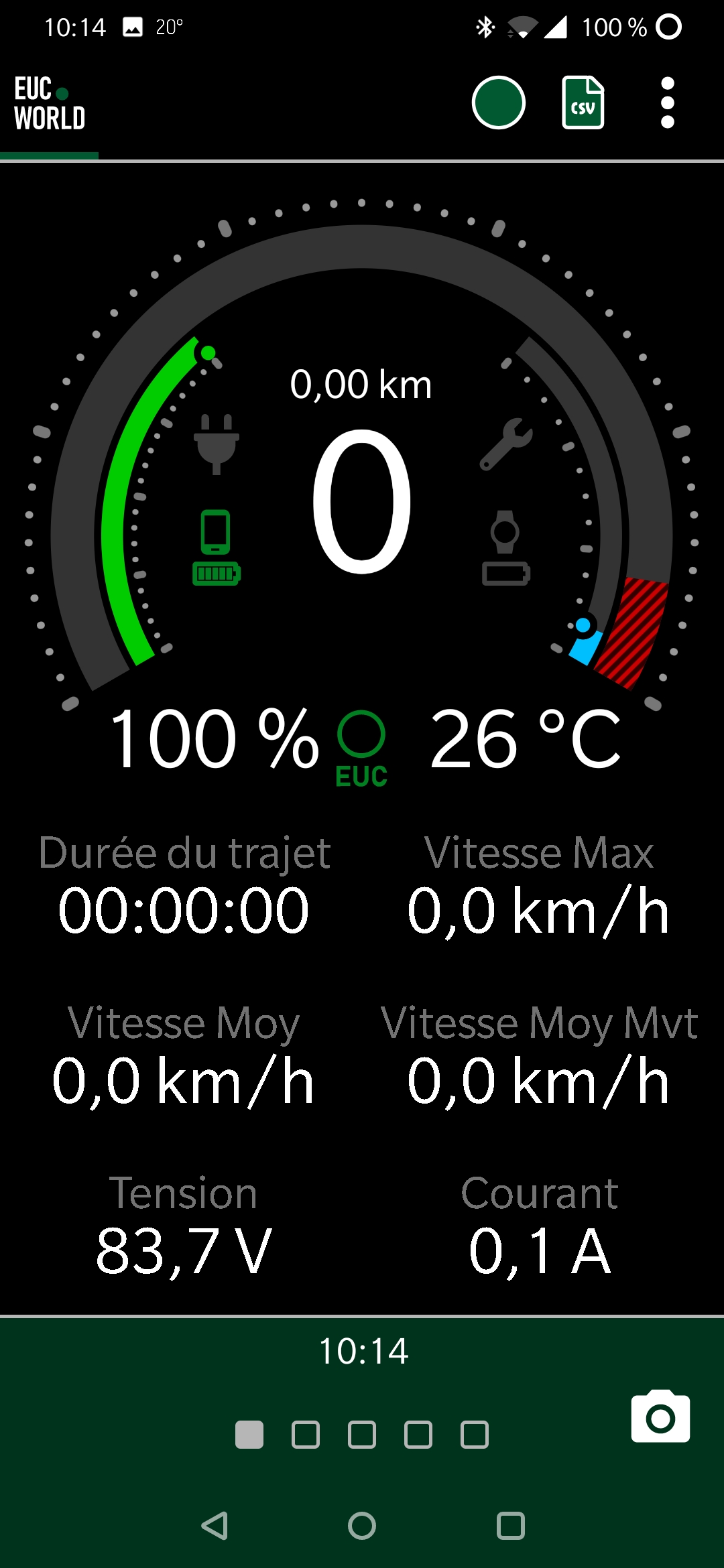Image resolution: width=724 pixels, height=1568 pixels.
Task: Tap the green round record button
Action: coord(498,103)
